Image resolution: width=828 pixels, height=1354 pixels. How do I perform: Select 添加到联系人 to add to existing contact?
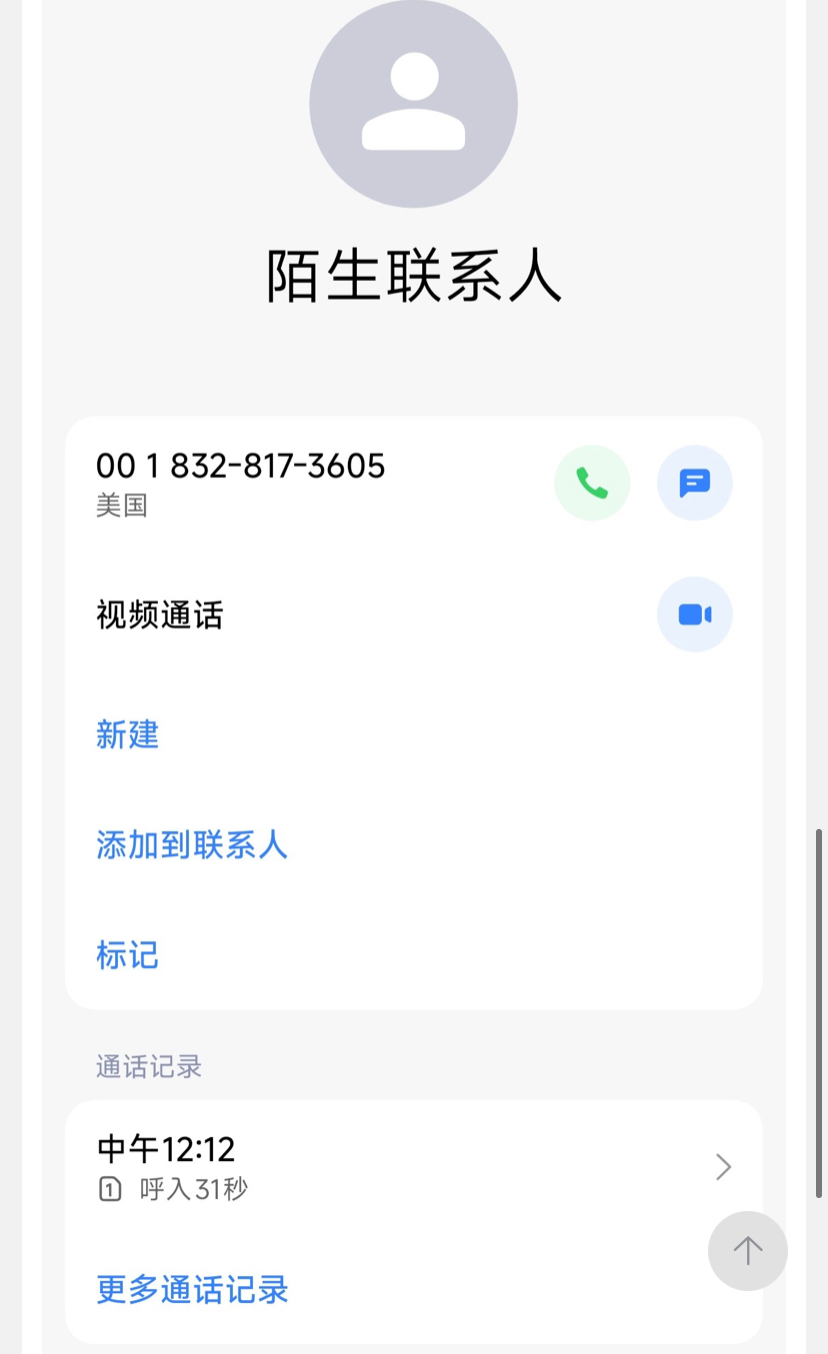pyautogui.click(x=192, y=845)
